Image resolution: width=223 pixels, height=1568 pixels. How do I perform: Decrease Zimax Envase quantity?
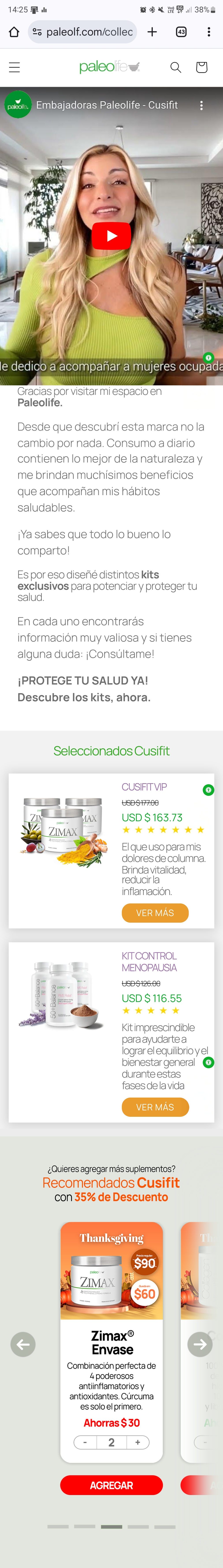point(85,1442)
